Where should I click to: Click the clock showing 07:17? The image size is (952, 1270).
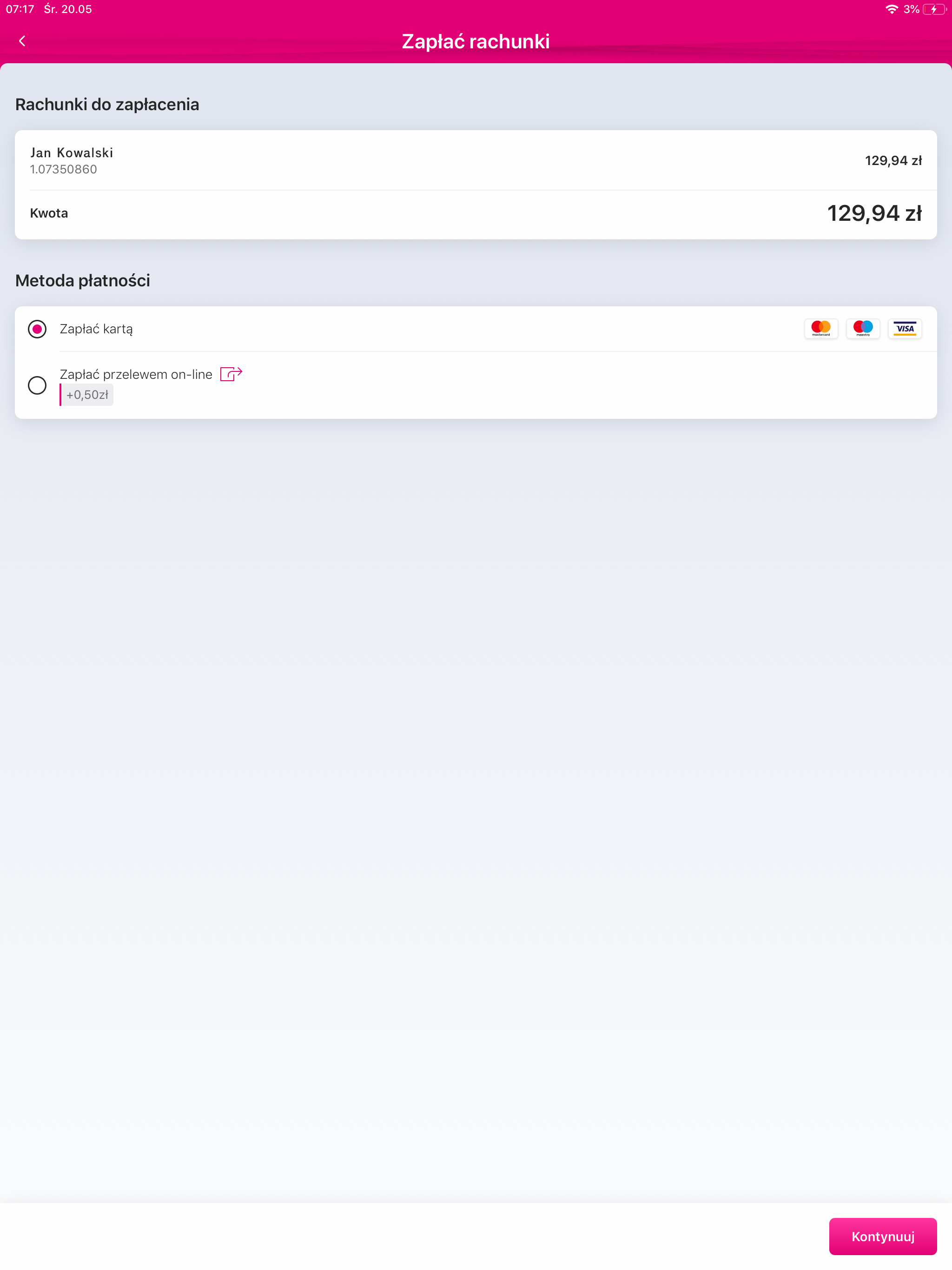(x=20, y=9)
